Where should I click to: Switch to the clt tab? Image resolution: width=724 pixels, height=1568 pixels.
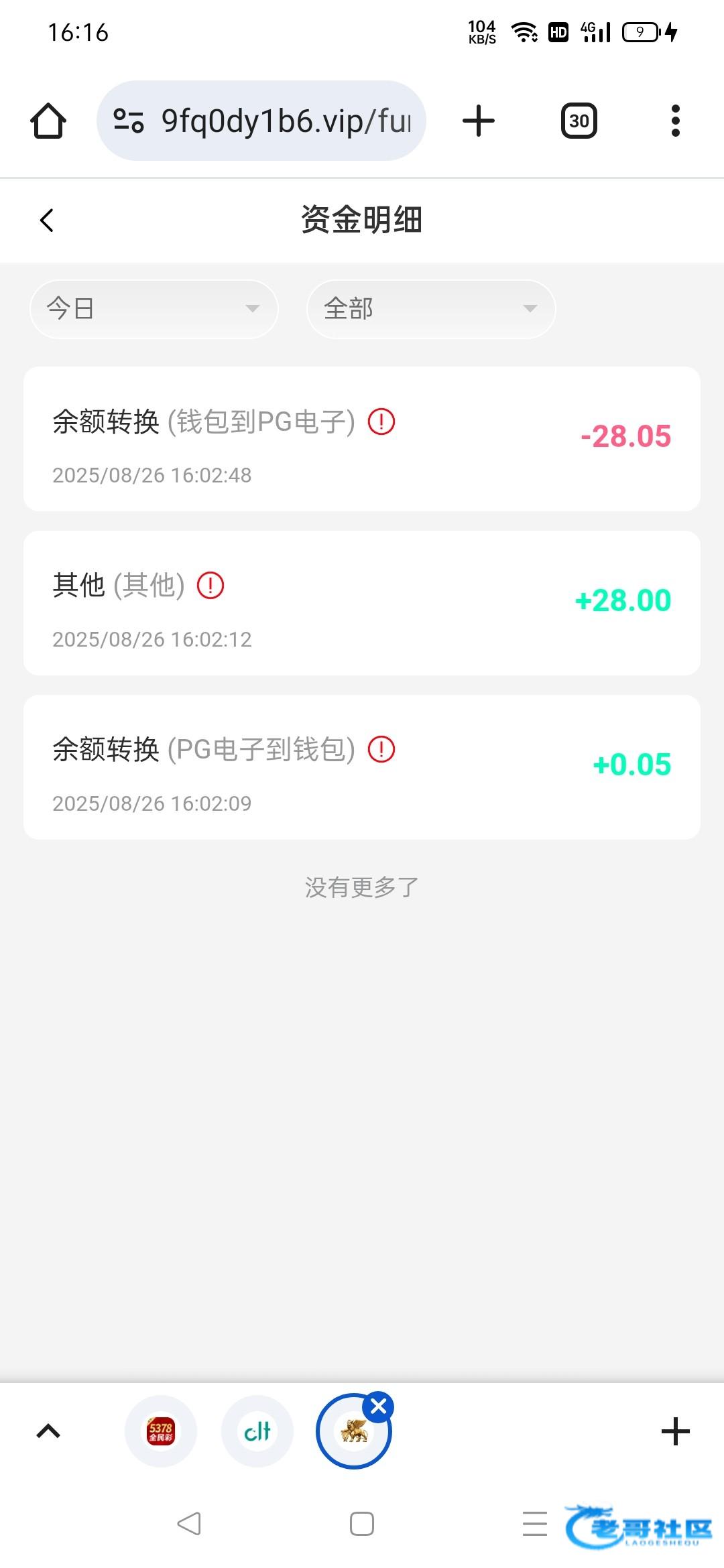point(257,1432)
